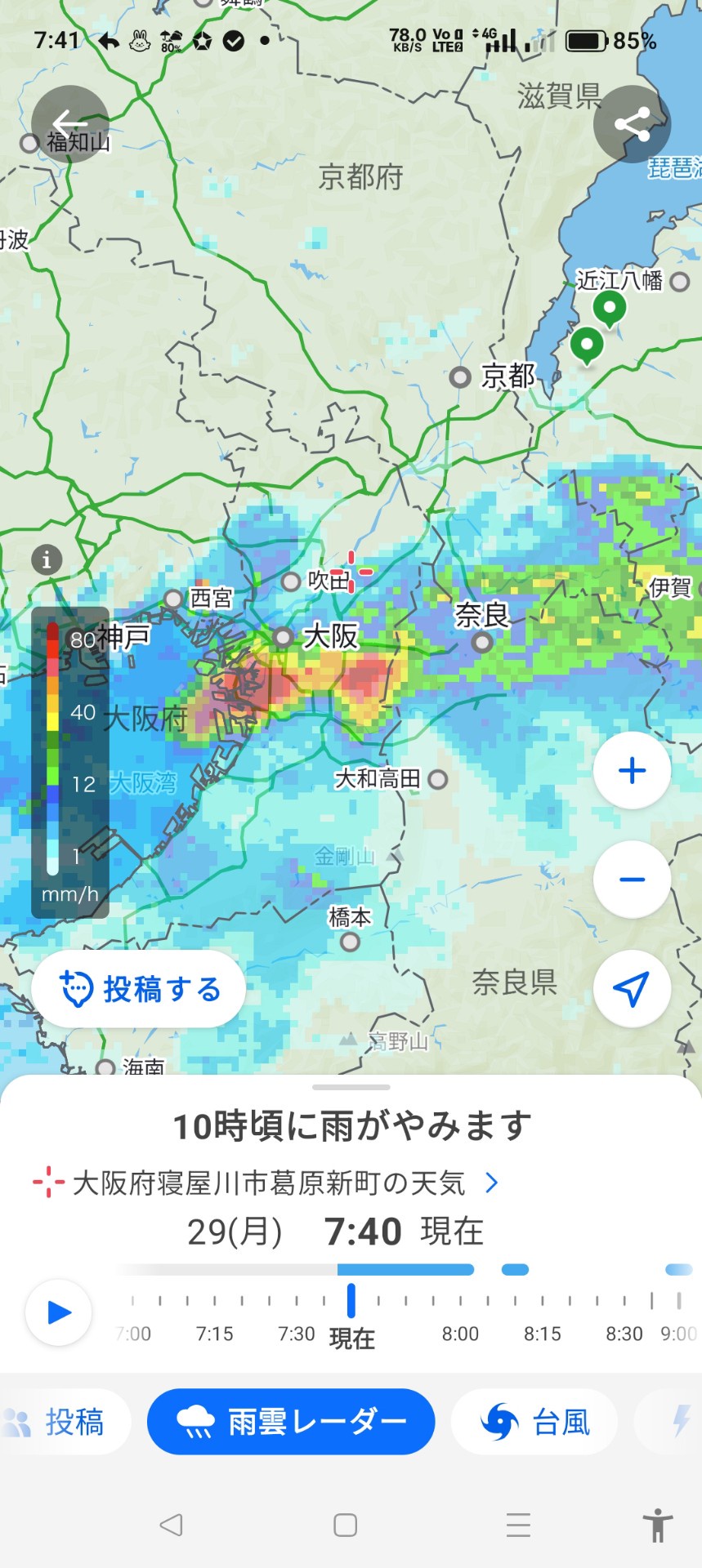Play the radar animation

pos(59,1312)
